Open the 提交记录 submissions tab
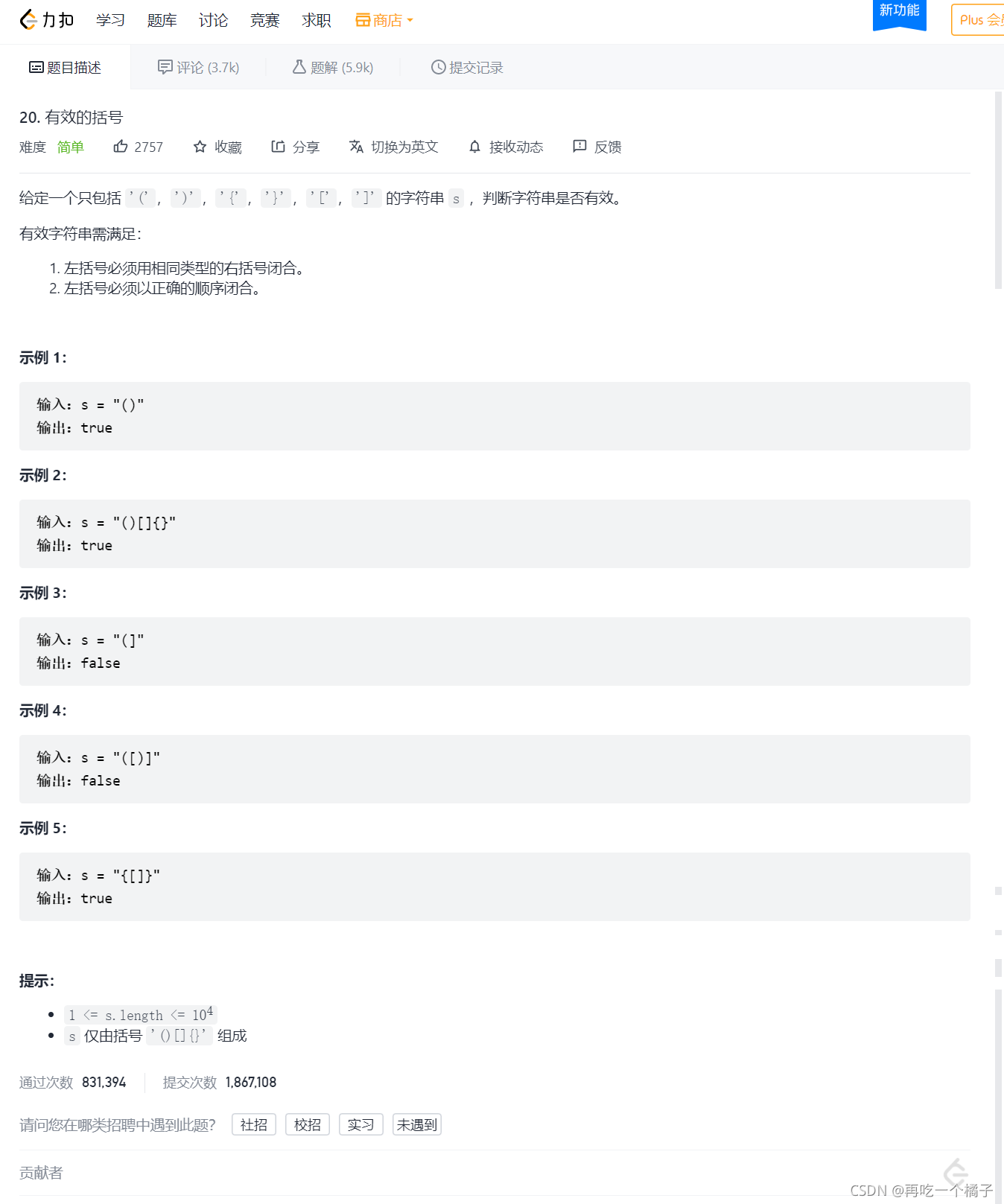 point(467,68)
